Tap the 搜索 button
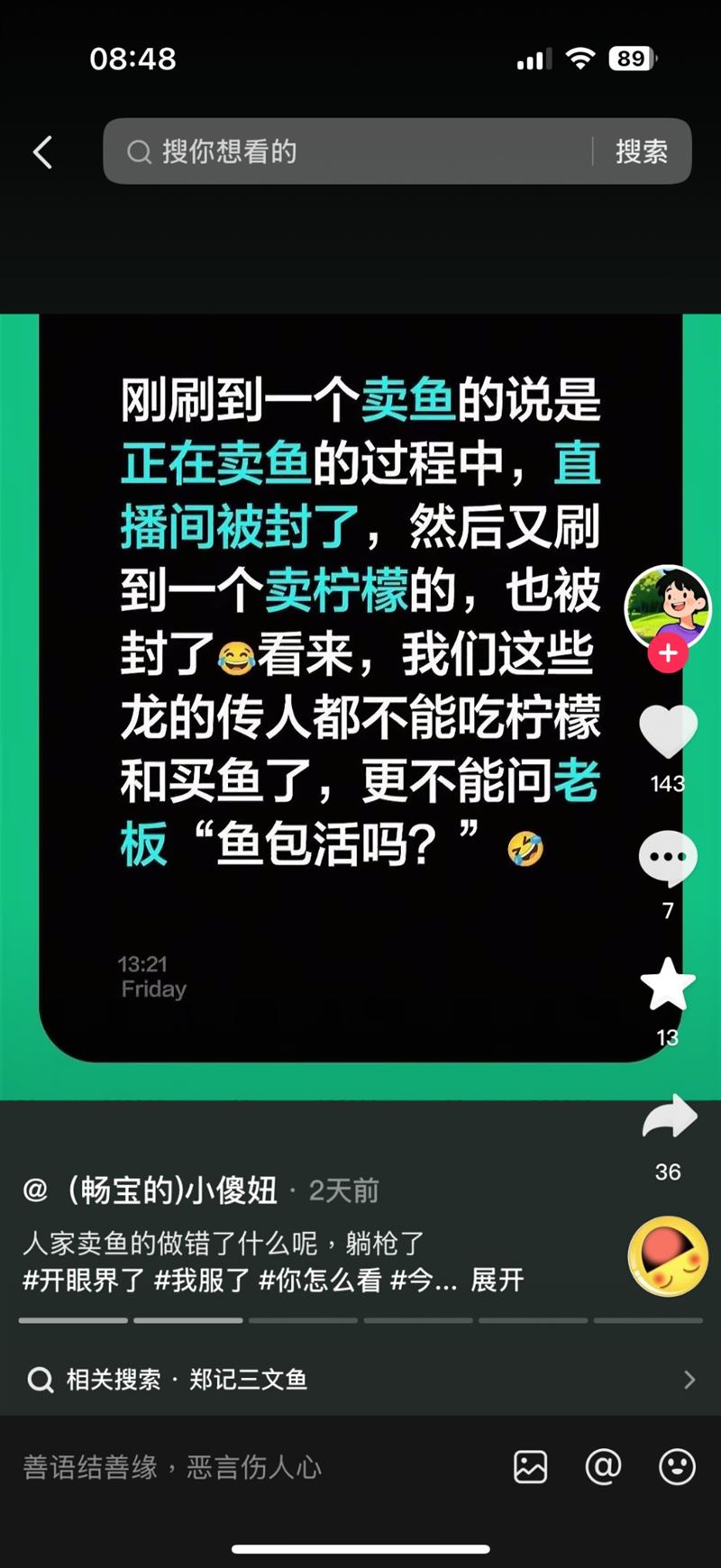This screenshot has width=721, height=1568. [x=641, y=151]
